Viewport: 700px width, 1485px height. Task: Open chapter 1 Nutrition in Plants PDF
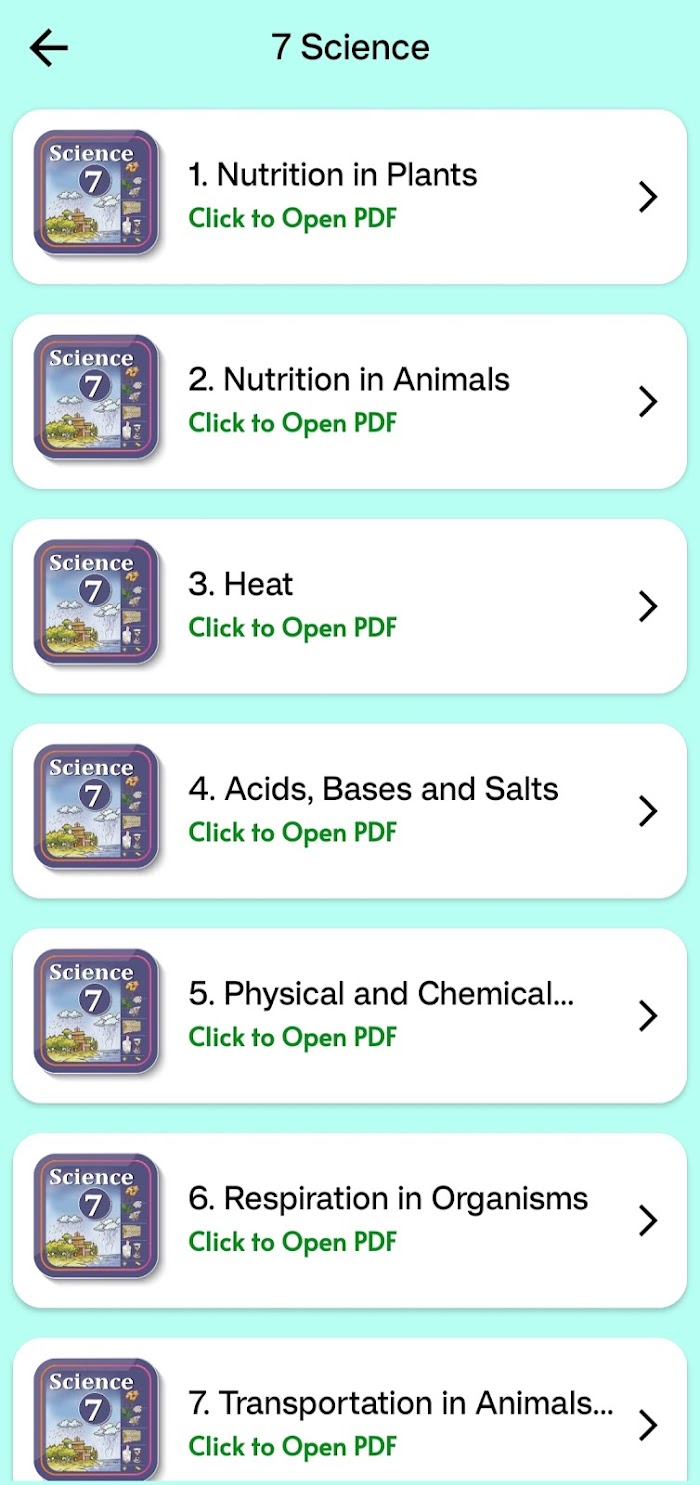(x=350, y=197)
